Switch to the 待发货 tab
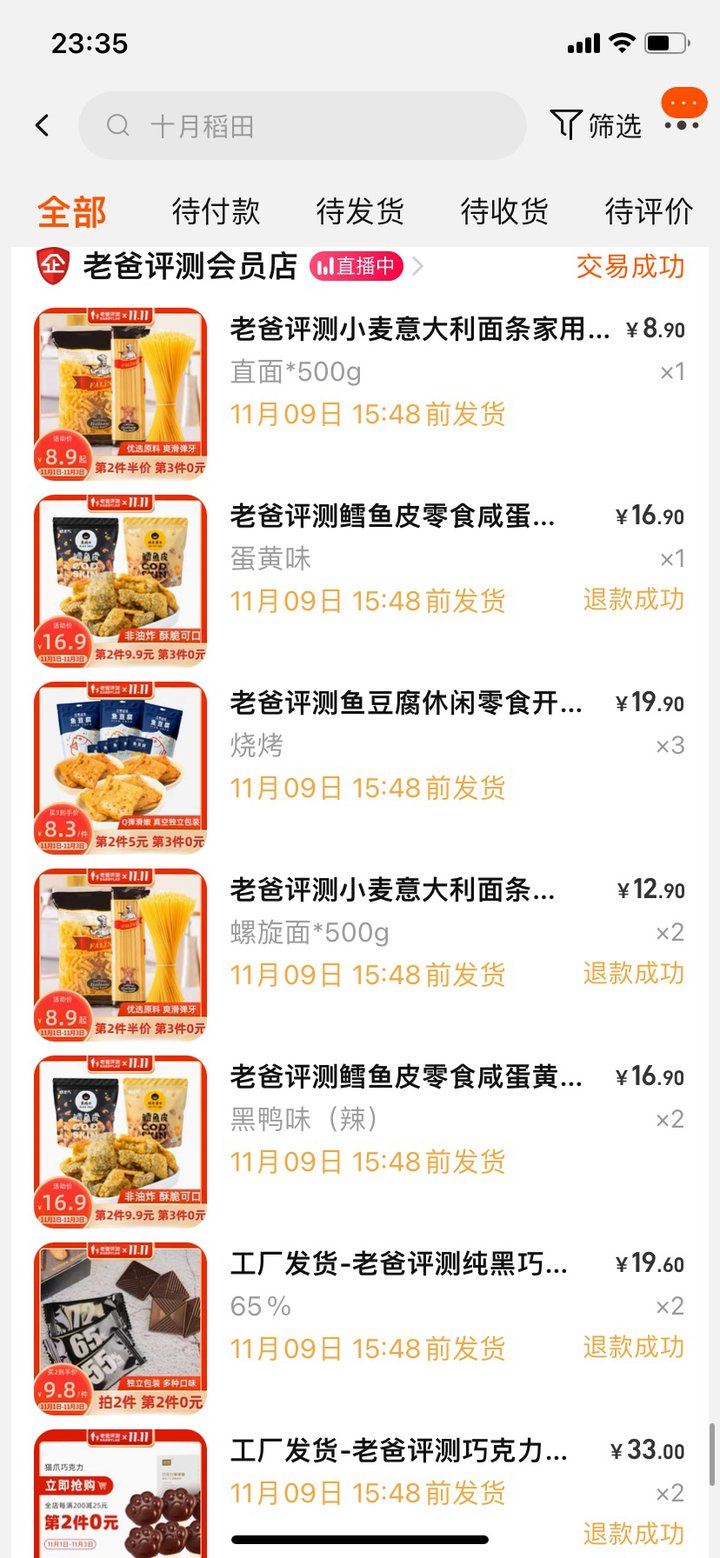The height and width of the screenshot is (1558, 720). [x=360, y=212]
